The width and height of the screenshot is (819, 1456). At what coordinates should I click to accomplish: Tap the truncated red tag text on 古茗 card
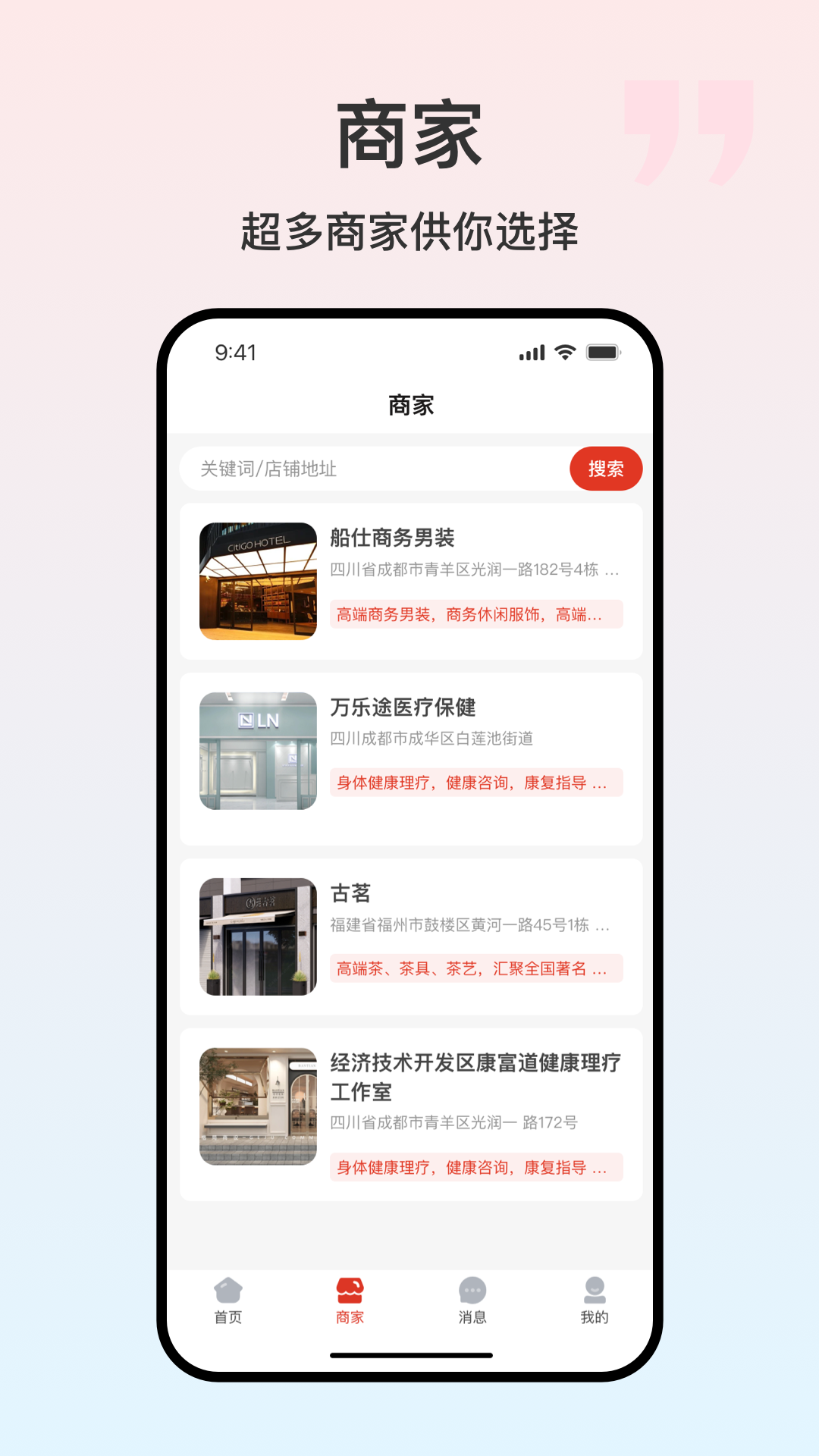point(478,968)
